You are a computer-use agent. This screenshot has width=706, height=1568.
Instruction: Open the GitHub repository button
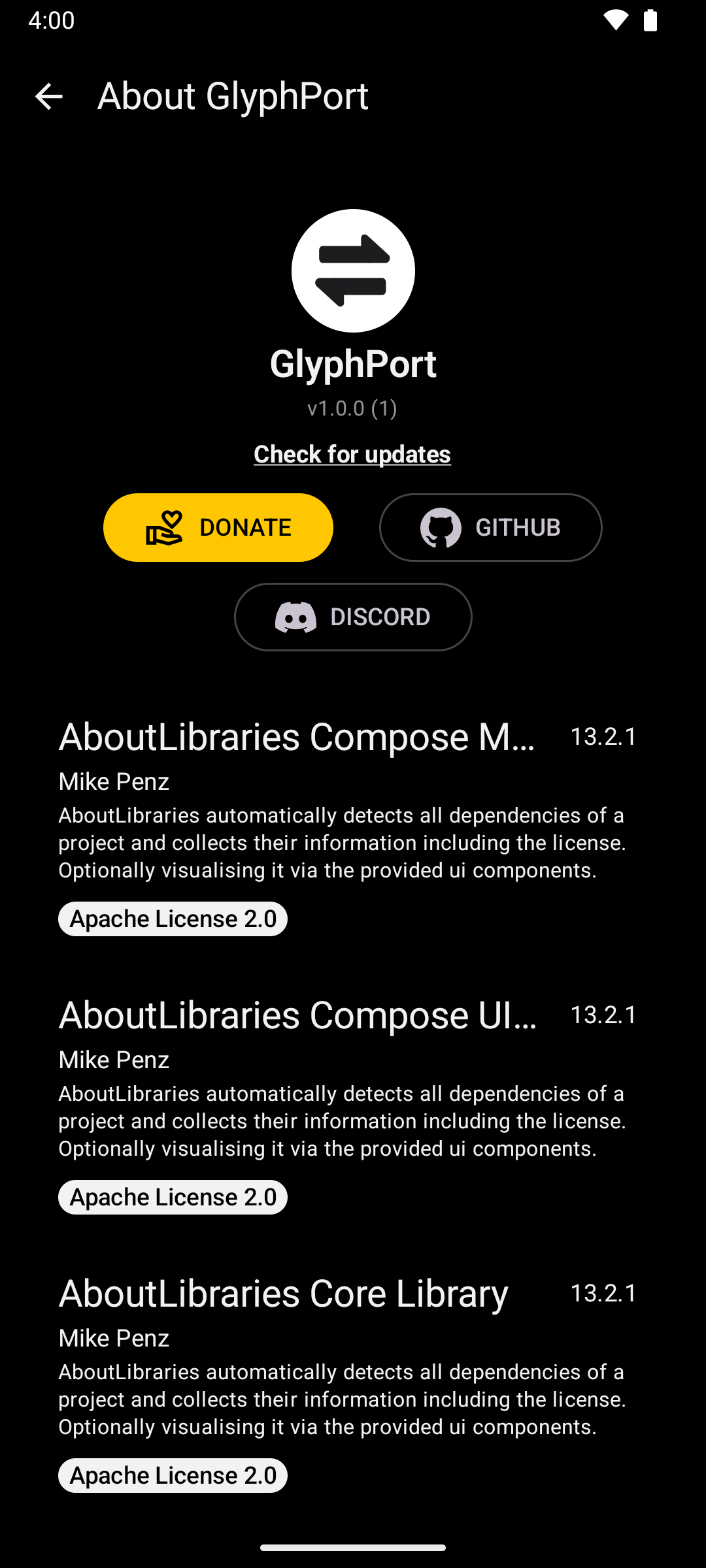point(490,527)
